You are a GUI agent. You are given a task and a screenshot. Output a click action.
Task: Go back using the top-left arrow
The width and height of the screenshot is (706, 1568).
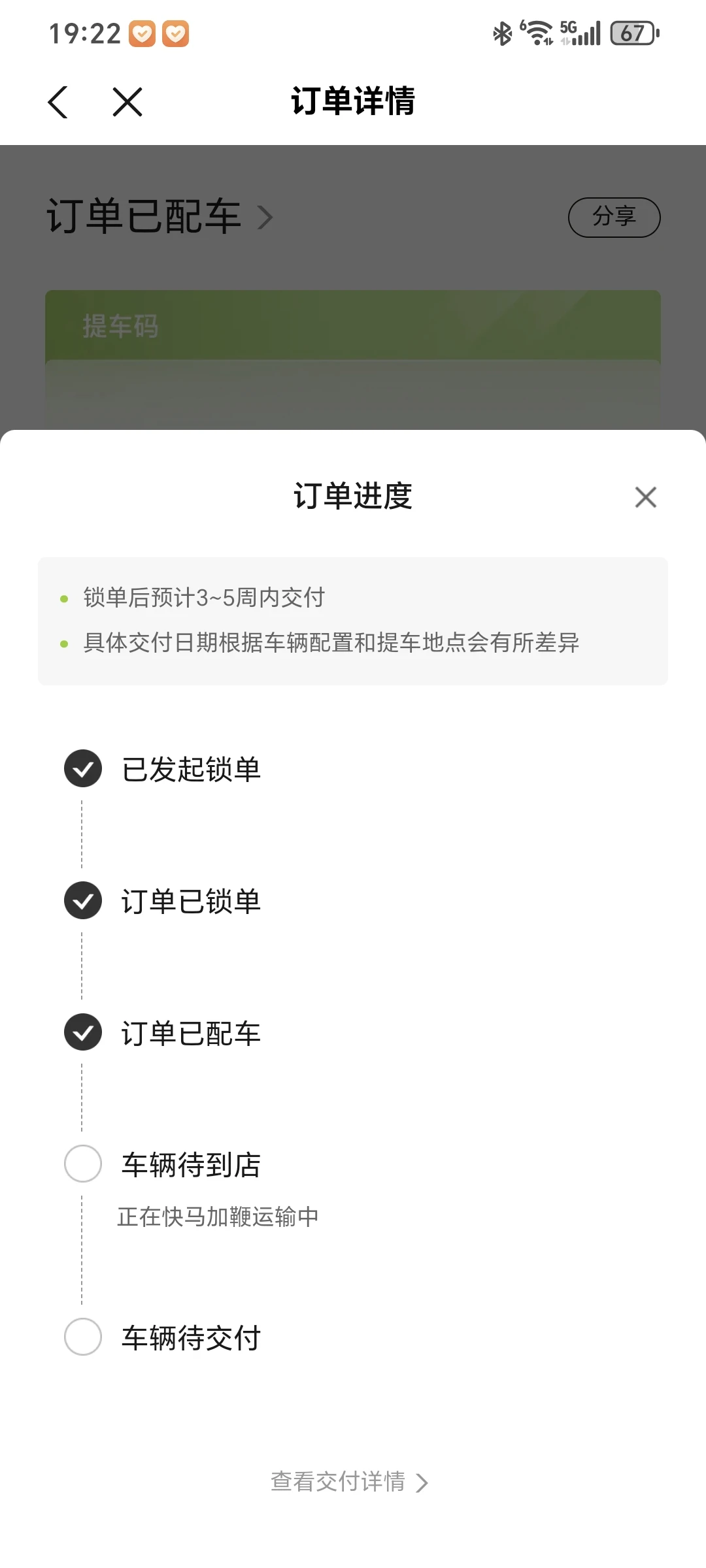point(58,102)
